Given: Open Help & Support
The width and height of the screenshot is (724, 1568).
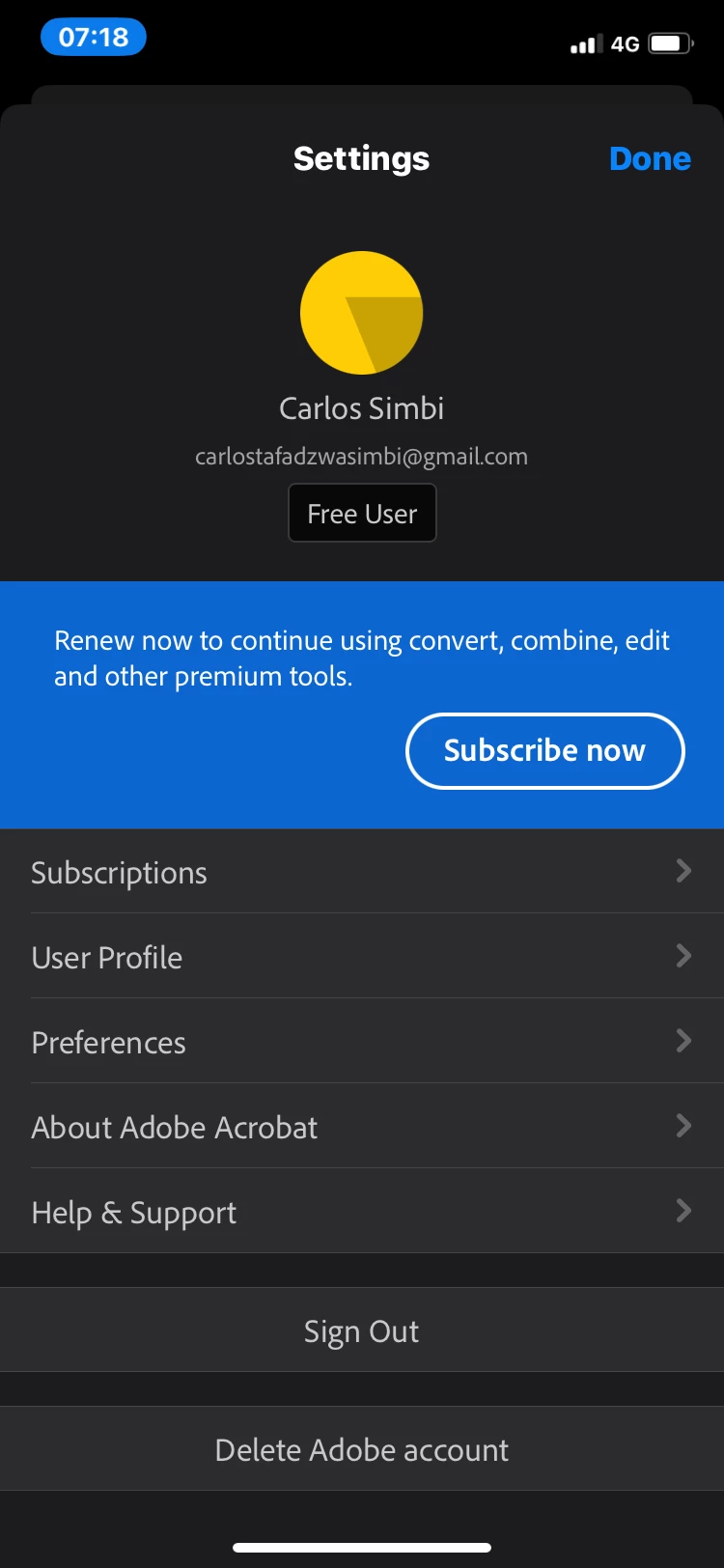Looking at the screenshot, I should click(362, 1212).
